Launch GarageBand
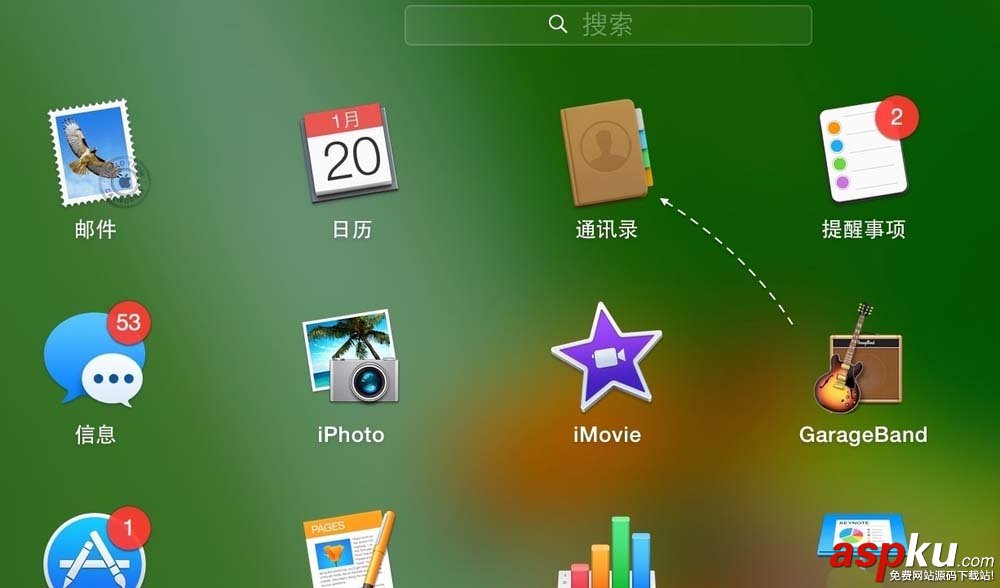 click(x=863, y=359)
